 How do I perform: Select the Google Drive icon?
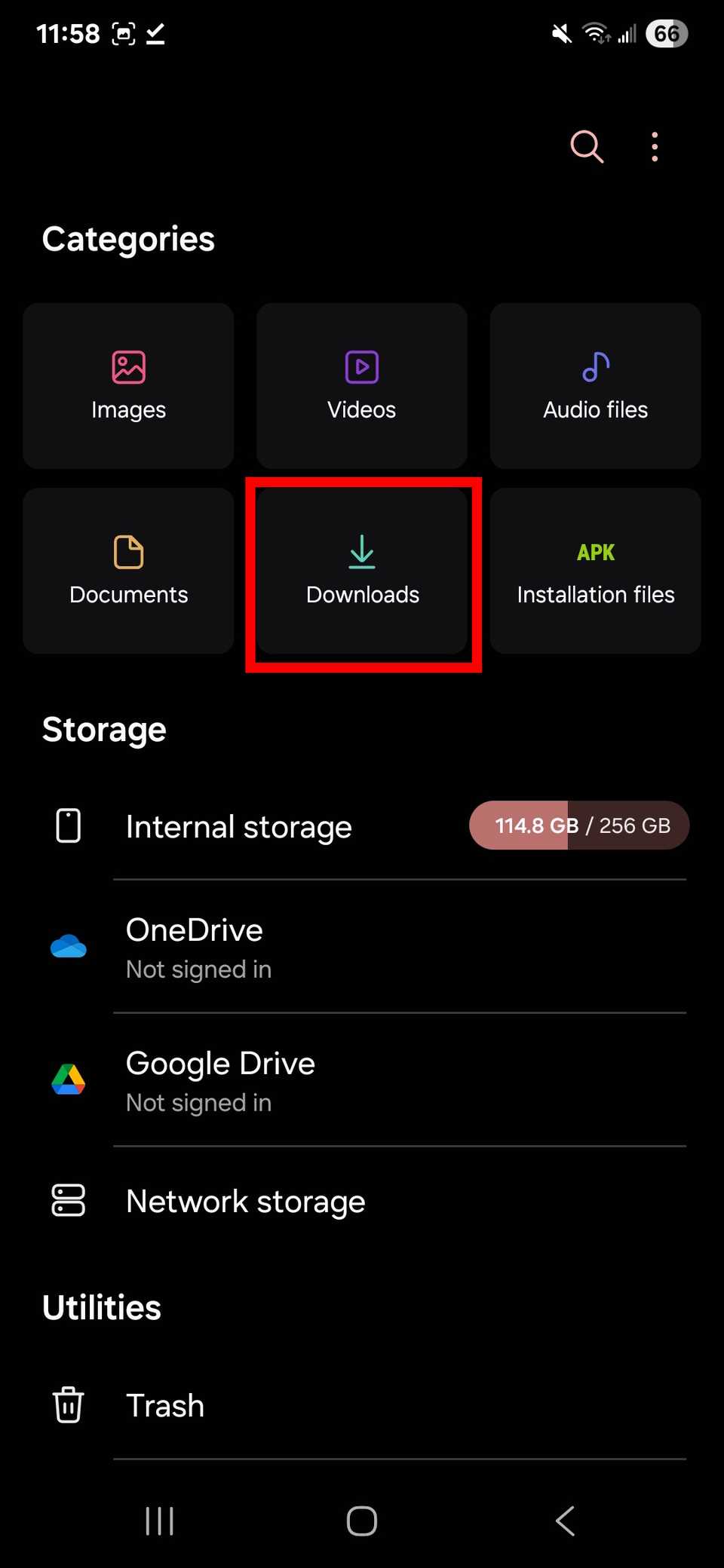[69, 1080]
